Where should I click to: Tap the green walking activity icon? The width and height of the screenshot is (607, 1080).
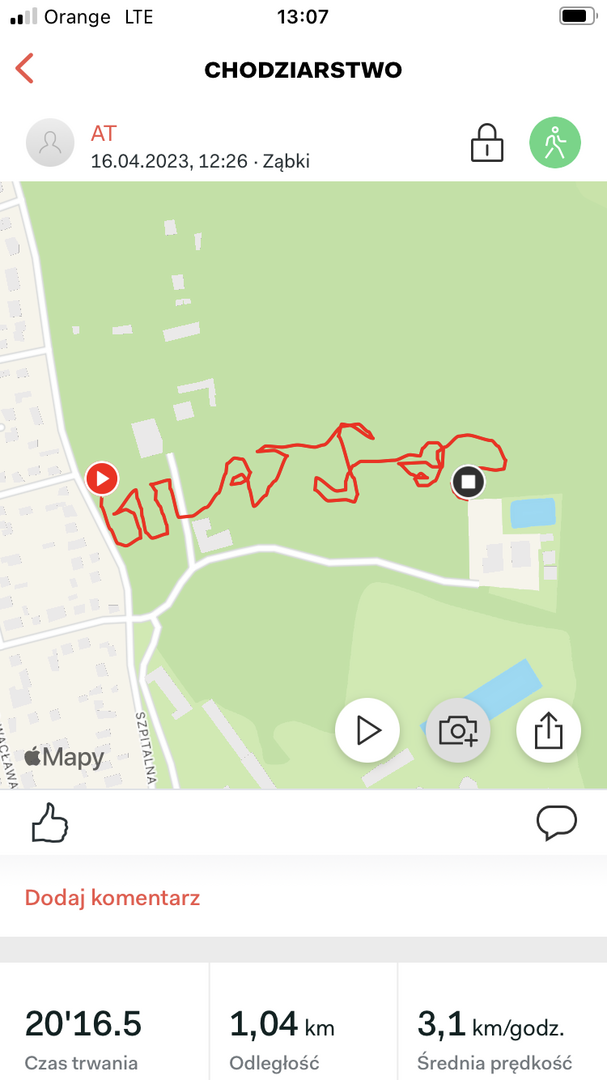(555, 143)
